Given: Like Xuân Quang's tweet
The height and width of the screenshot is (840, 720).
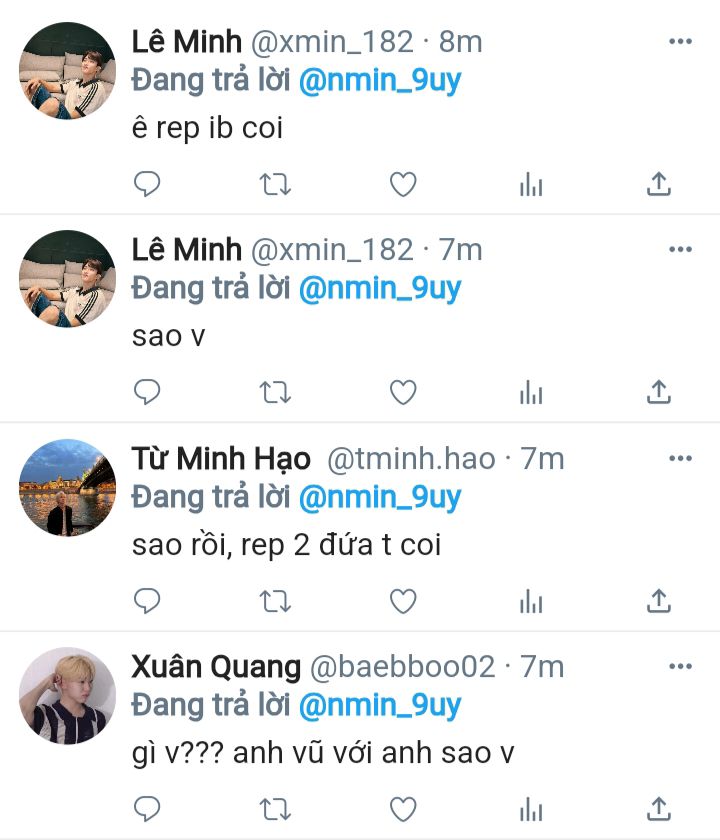Looking at the screenshot, I should tap(402, 807).
